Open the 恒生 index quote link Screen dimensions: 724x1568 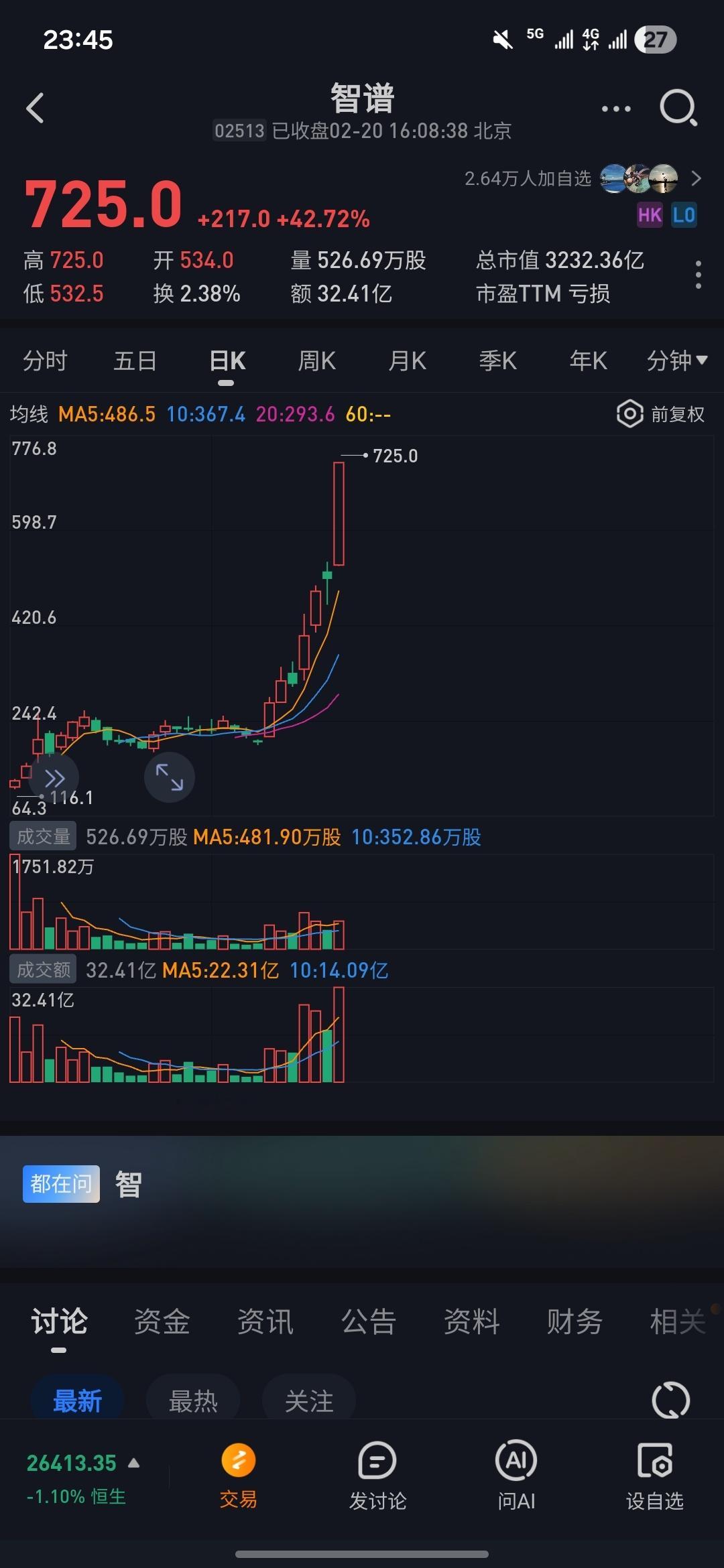point(80,1477)
